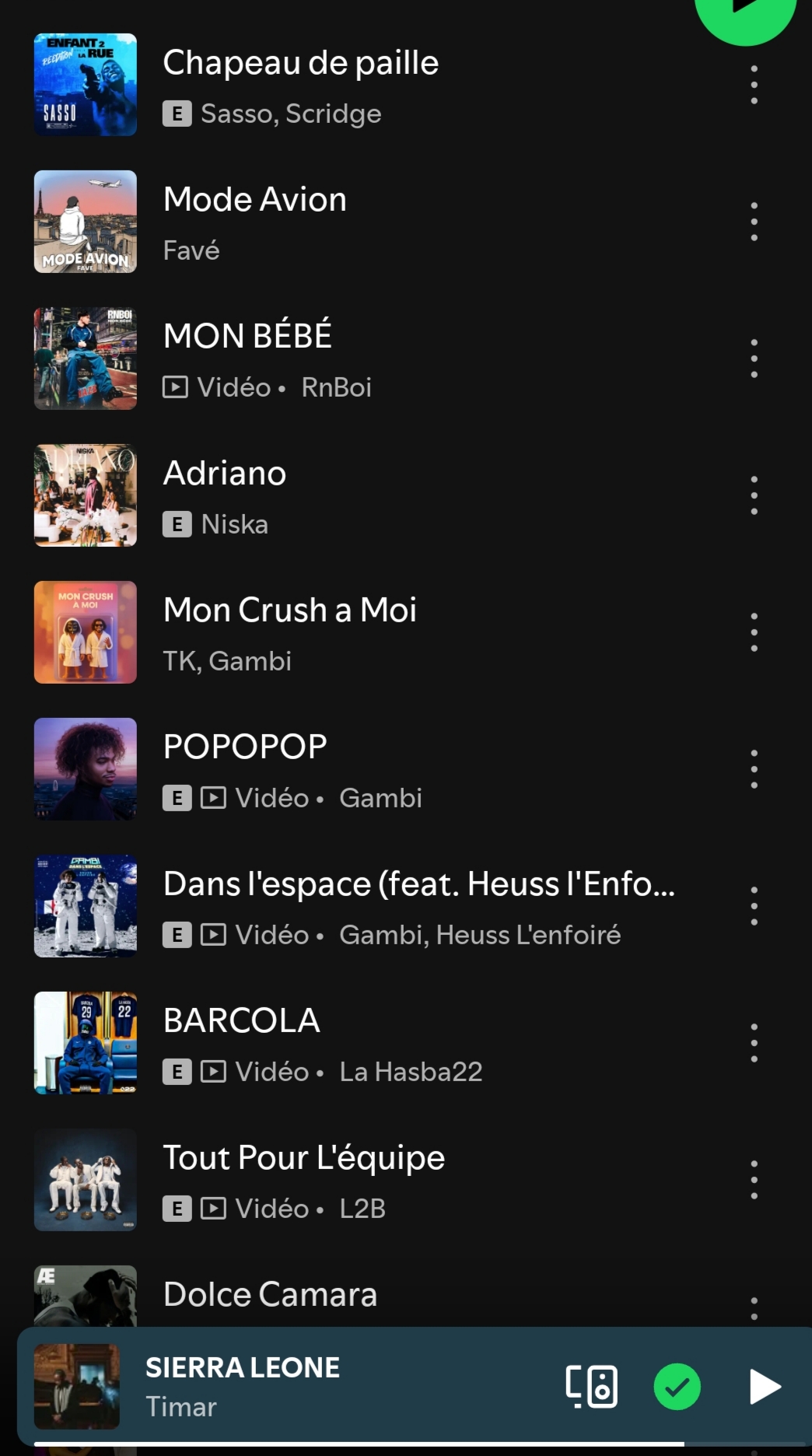Open more options for Mon Crush a Moi
Viewport: 812px width, 1456px height.
coord(754,632)
